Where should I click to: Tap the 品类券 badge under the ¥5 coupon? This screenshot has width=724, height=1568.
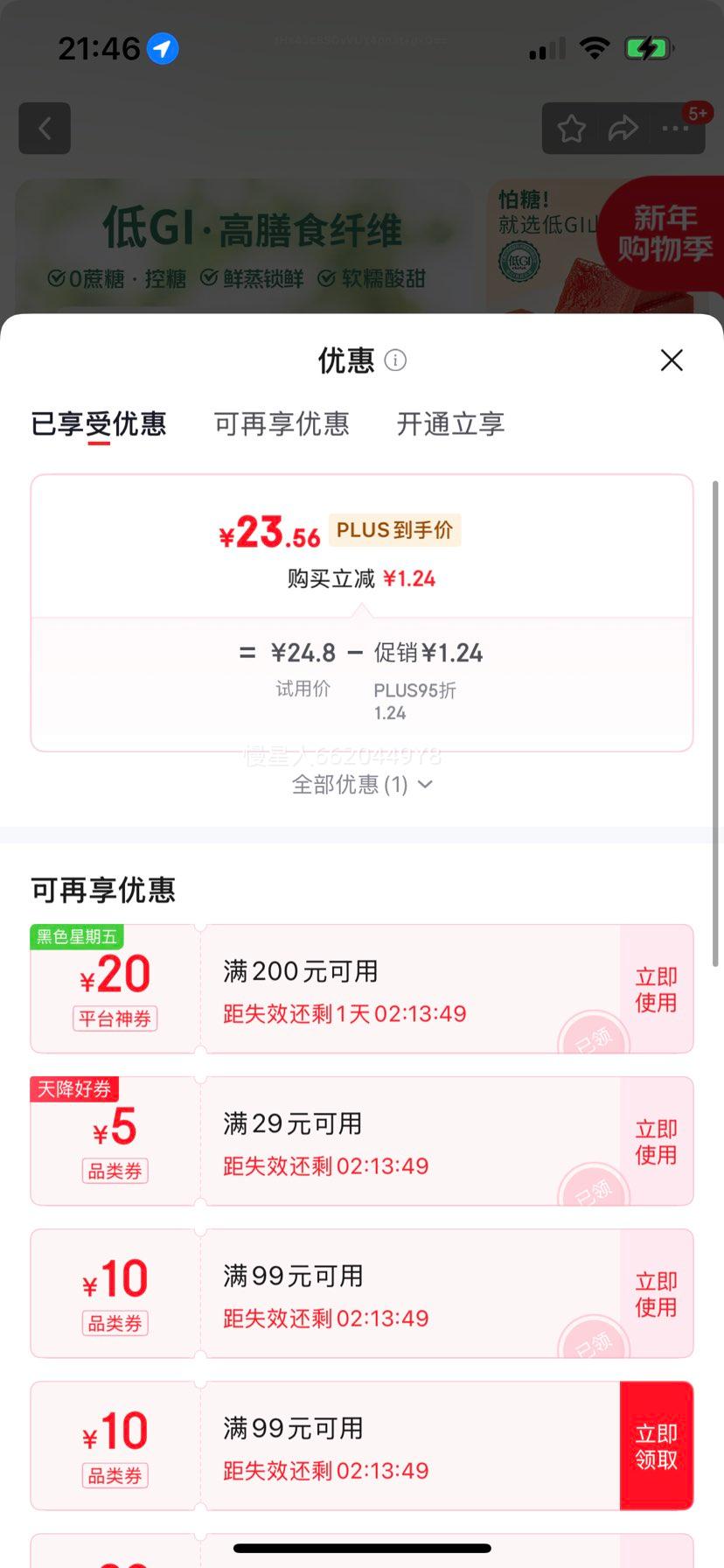pos(115,1171)
